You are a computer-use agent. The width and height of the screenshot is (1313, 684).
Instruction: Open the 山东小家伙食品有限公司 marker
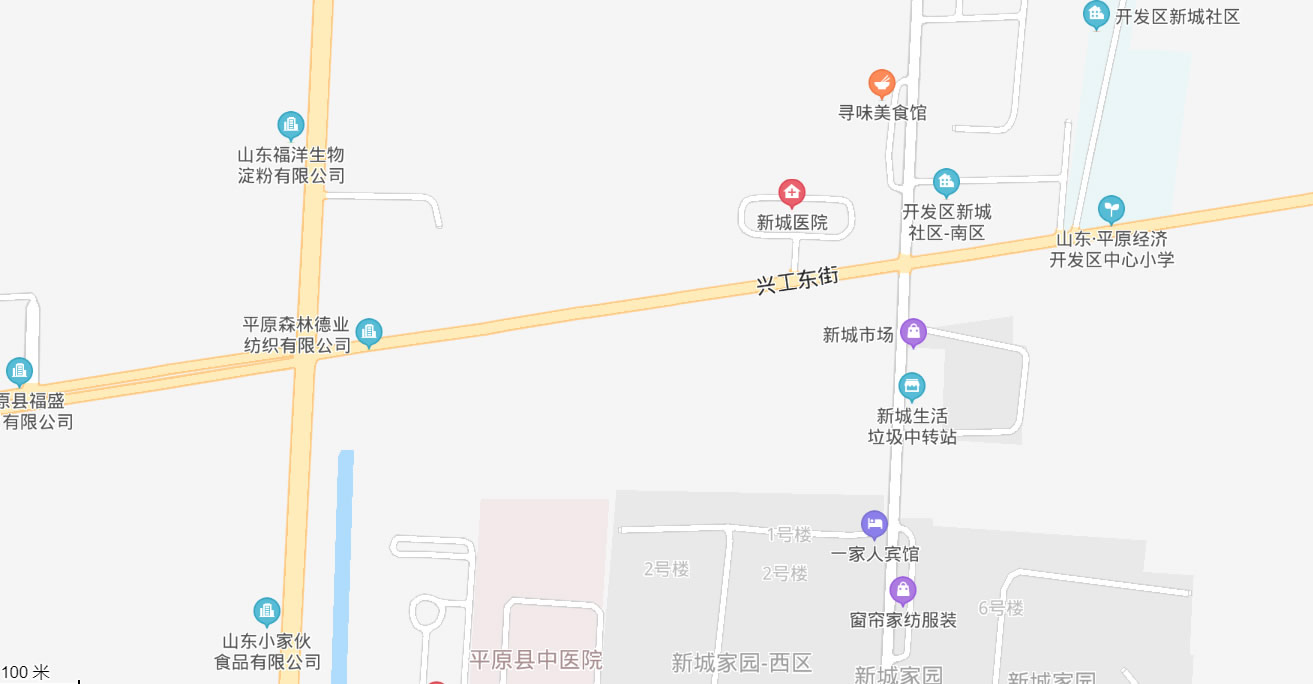[x=266, y=611]
